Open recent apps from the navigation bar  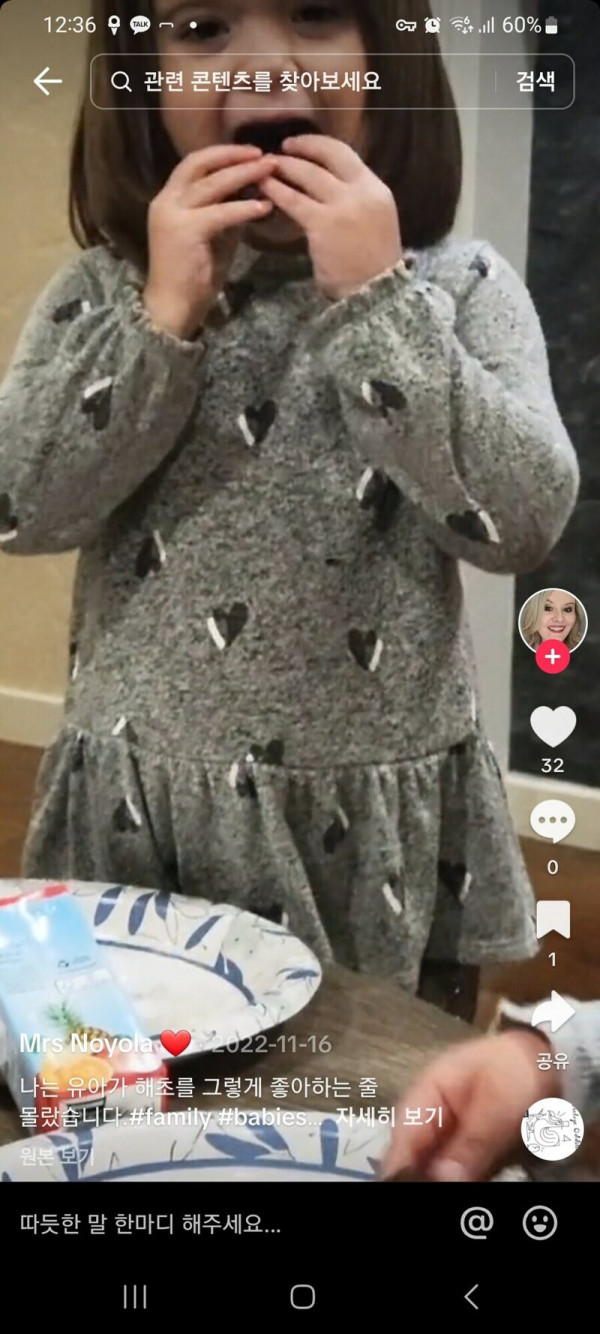point(135,1297)
